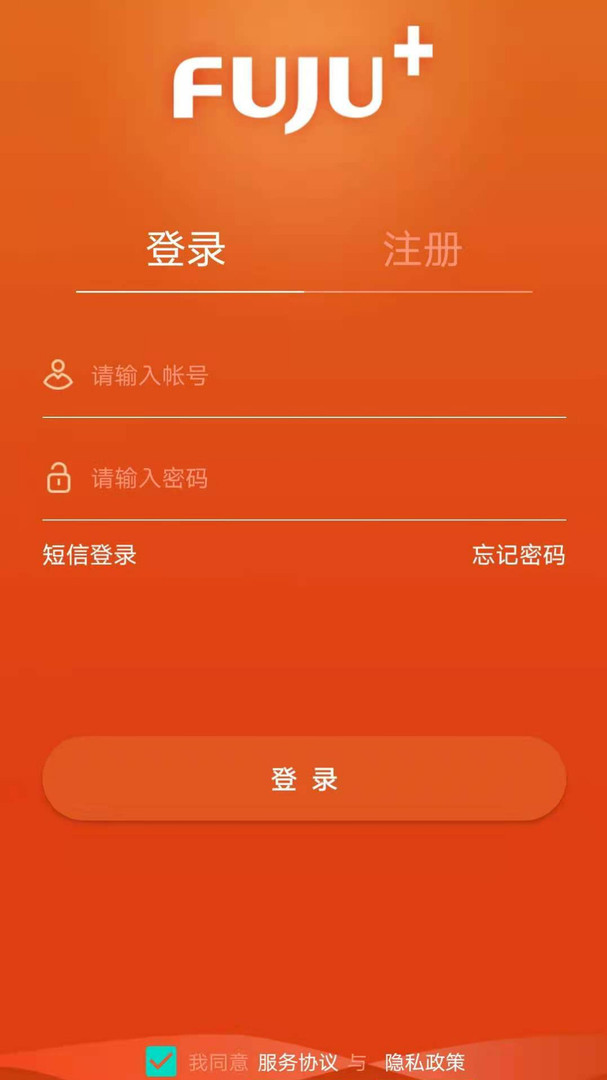Focus the 请输入帐号 account field

pos(320,376)
